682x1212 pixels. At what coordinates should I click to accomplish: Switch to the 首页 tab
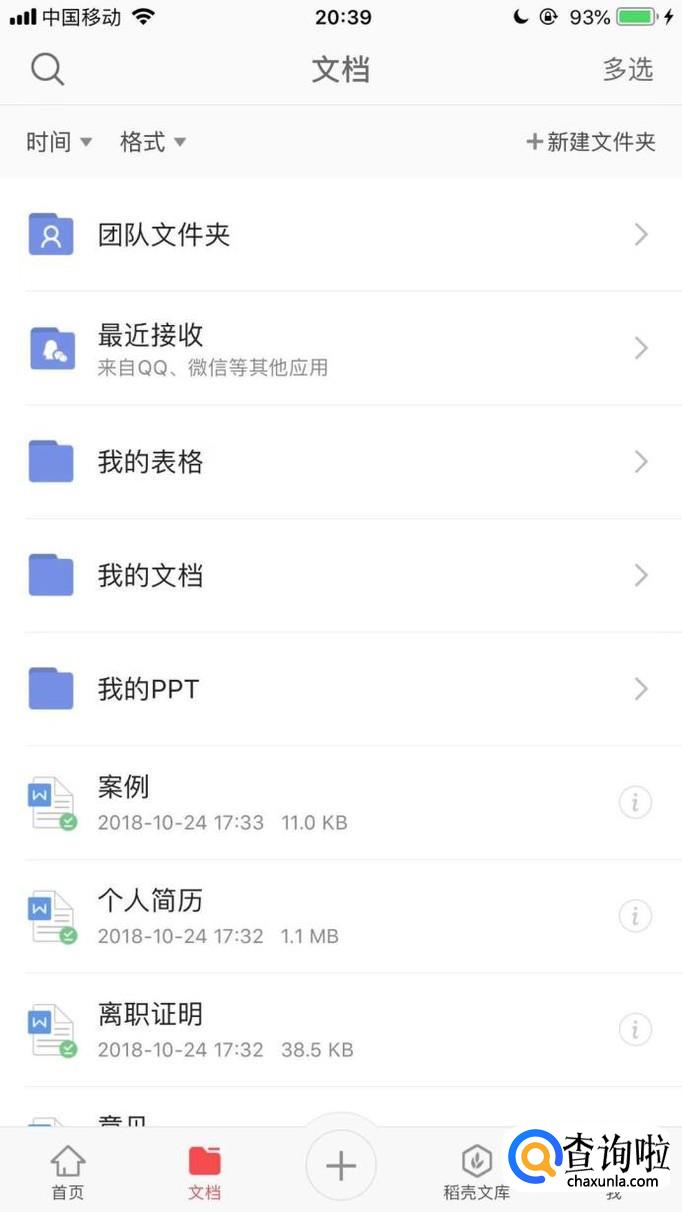click(67, 1172)
